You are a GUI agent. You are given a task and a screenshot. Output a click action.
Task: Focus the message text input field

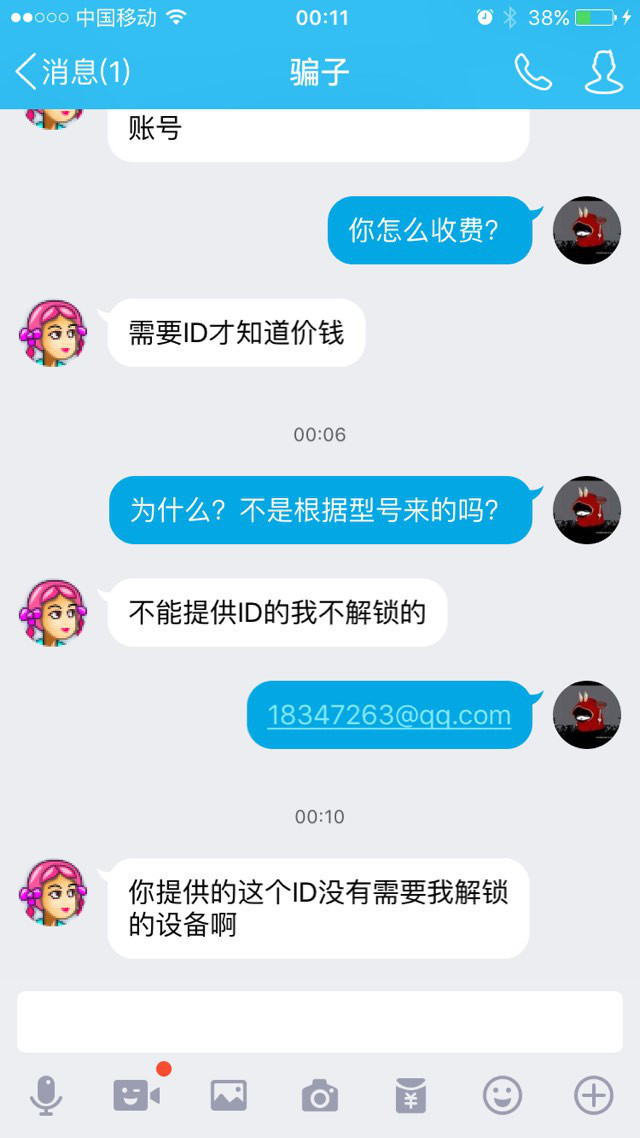point(320,1021)
